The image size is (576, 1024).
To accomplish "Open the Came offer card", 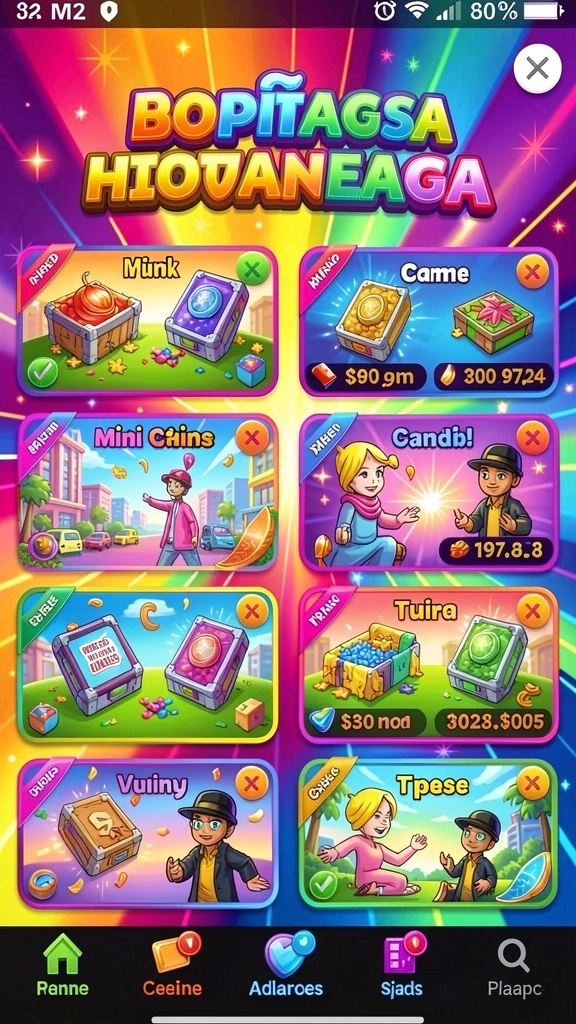I will pos(428,322).
